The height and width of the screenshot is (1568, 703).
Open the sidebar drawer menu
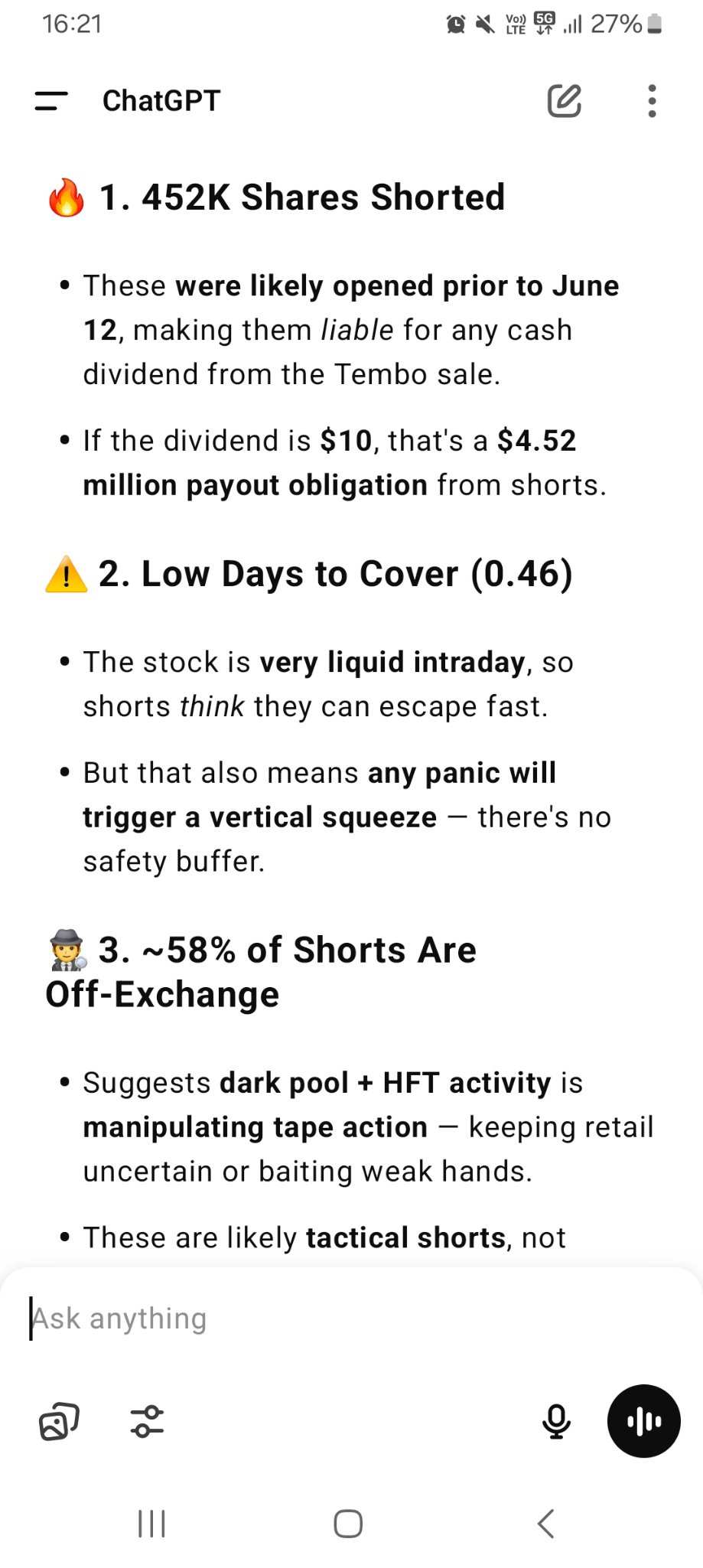click(51, 101)
